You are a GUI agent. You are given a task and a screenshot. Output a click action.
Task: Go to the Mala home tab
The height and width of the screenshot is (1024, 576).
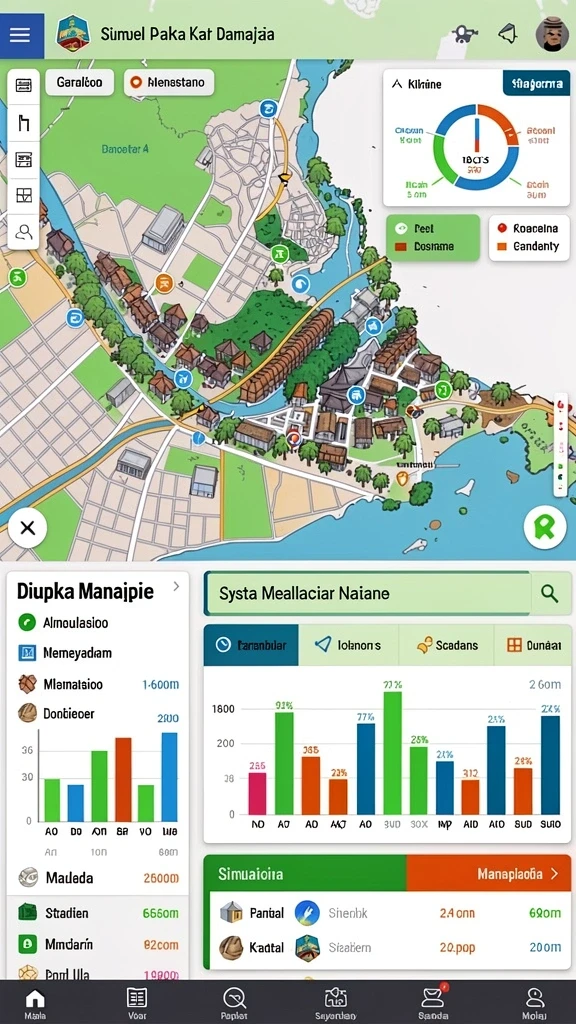coord(35,1003)
